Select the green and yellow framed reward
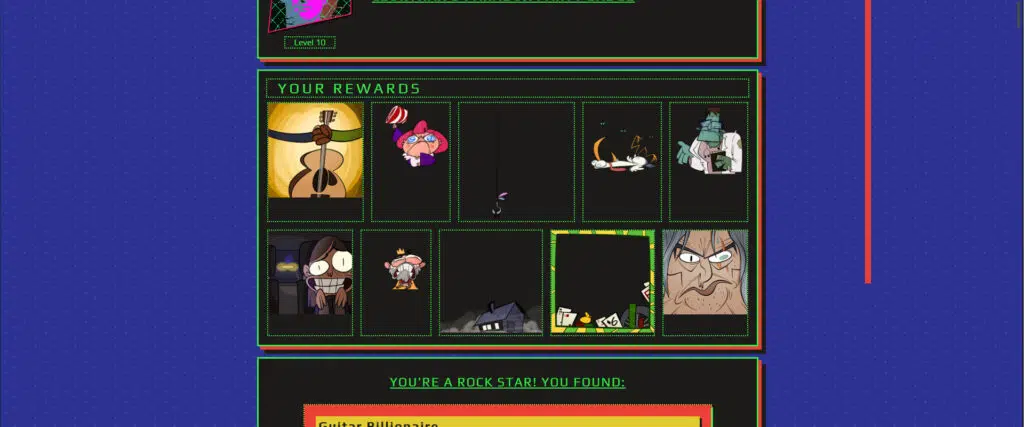1024x427 pixels. 602,282
